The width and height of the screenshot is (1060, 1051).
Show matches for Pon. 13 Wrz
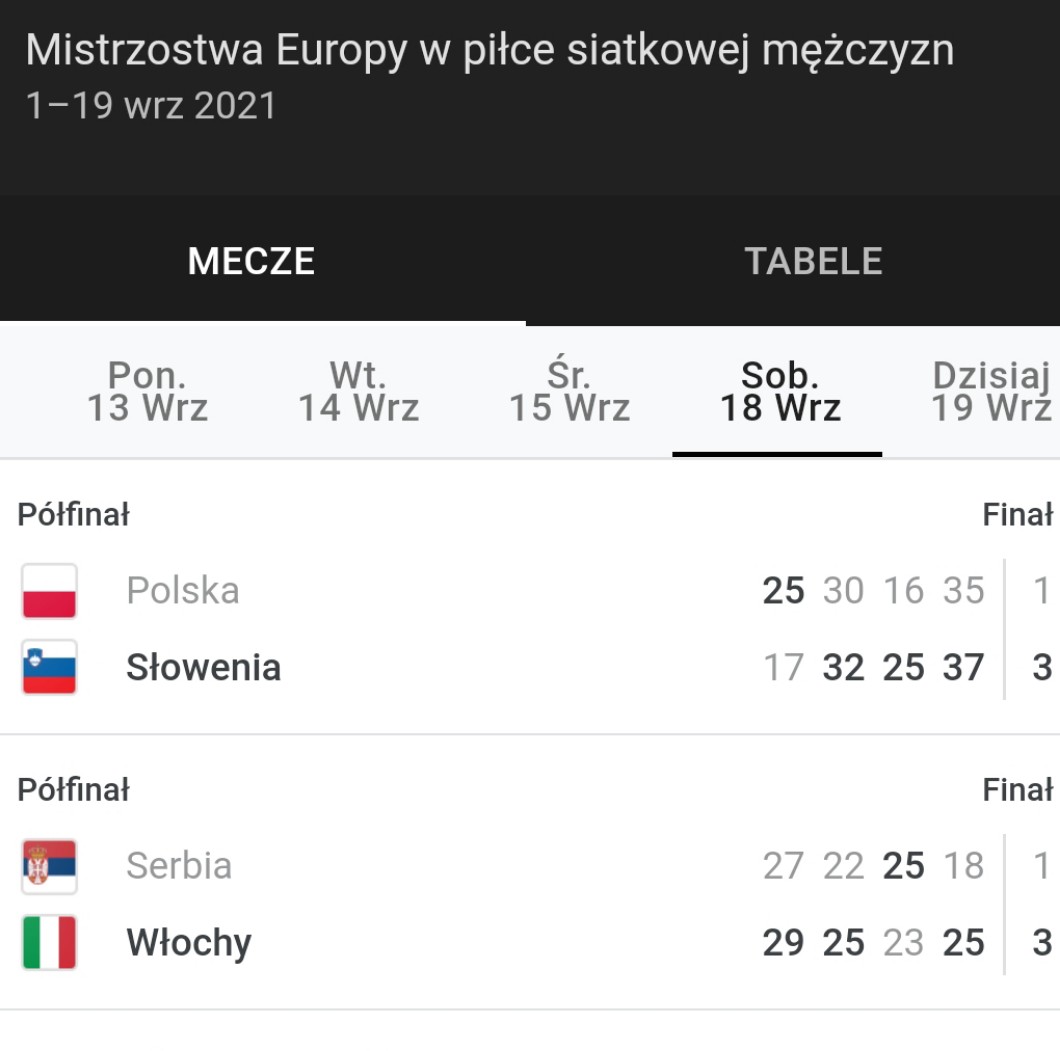pyautogui.click(x=147, y=392)
